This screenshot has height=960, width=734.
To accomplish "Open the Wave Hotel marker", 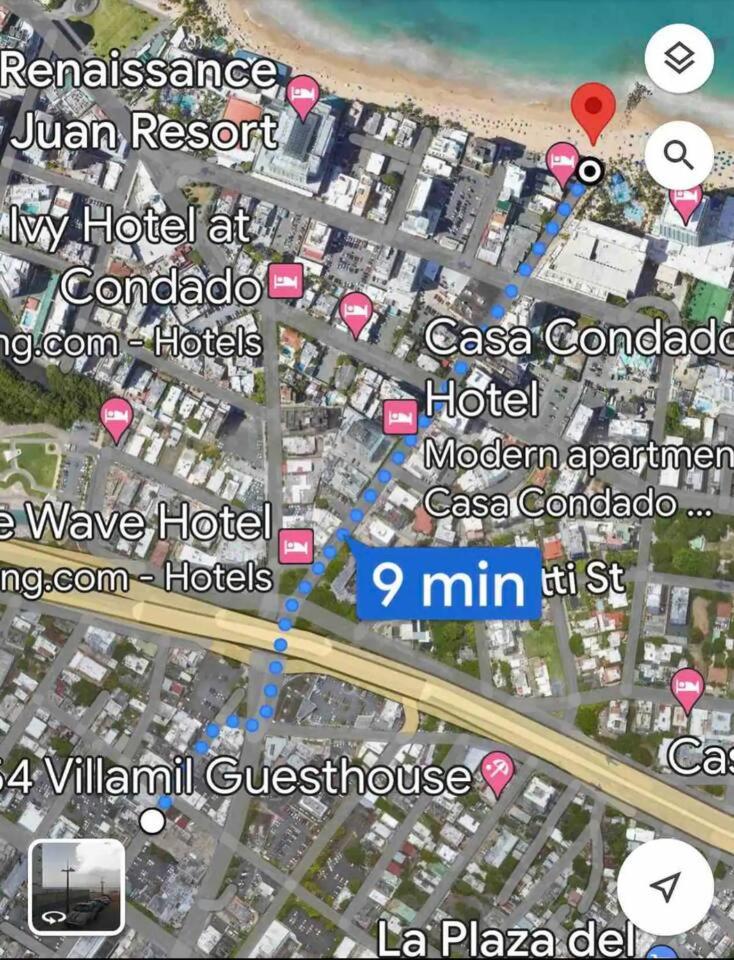I will (296, 546).
